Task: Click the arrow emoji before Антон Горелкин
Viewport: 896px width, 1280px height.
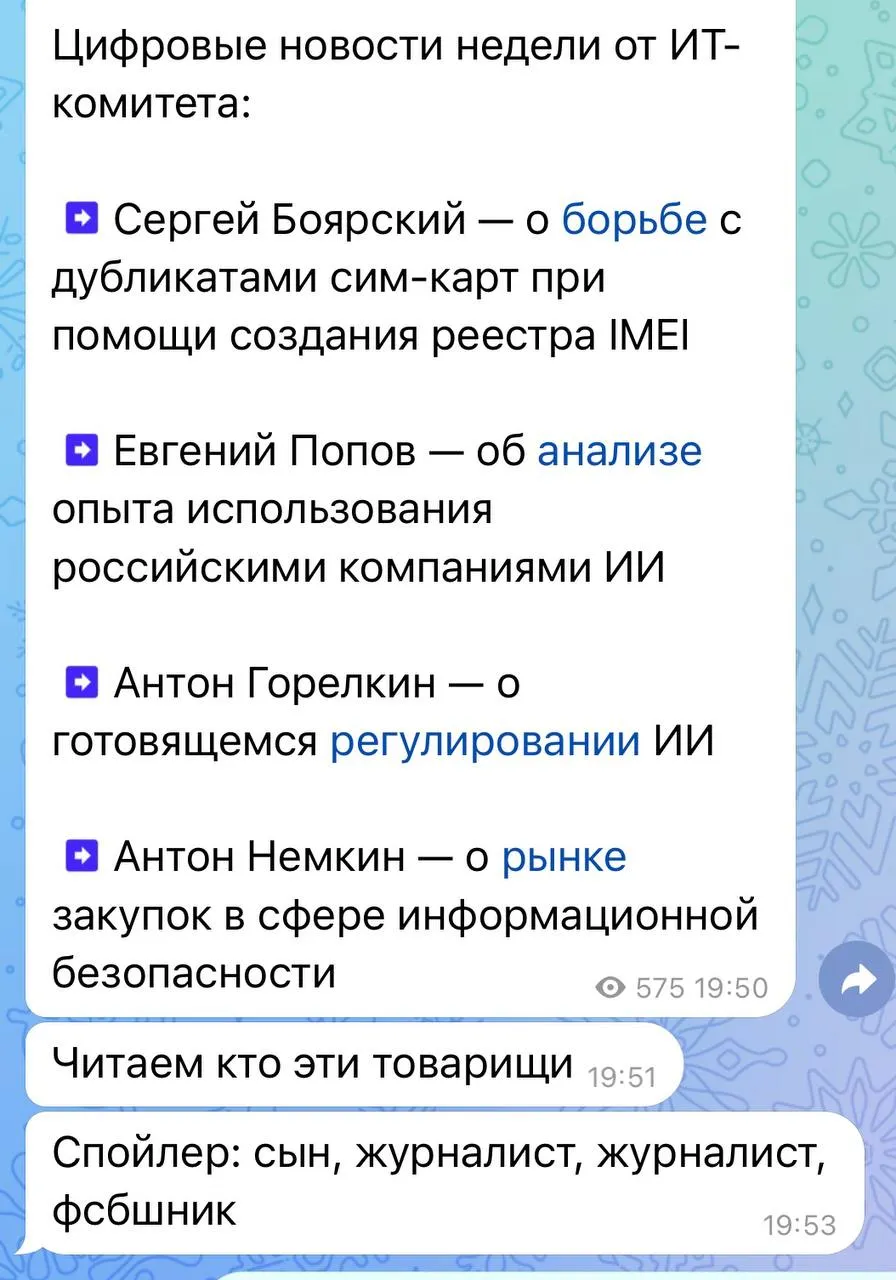Action: pos(82,684)
